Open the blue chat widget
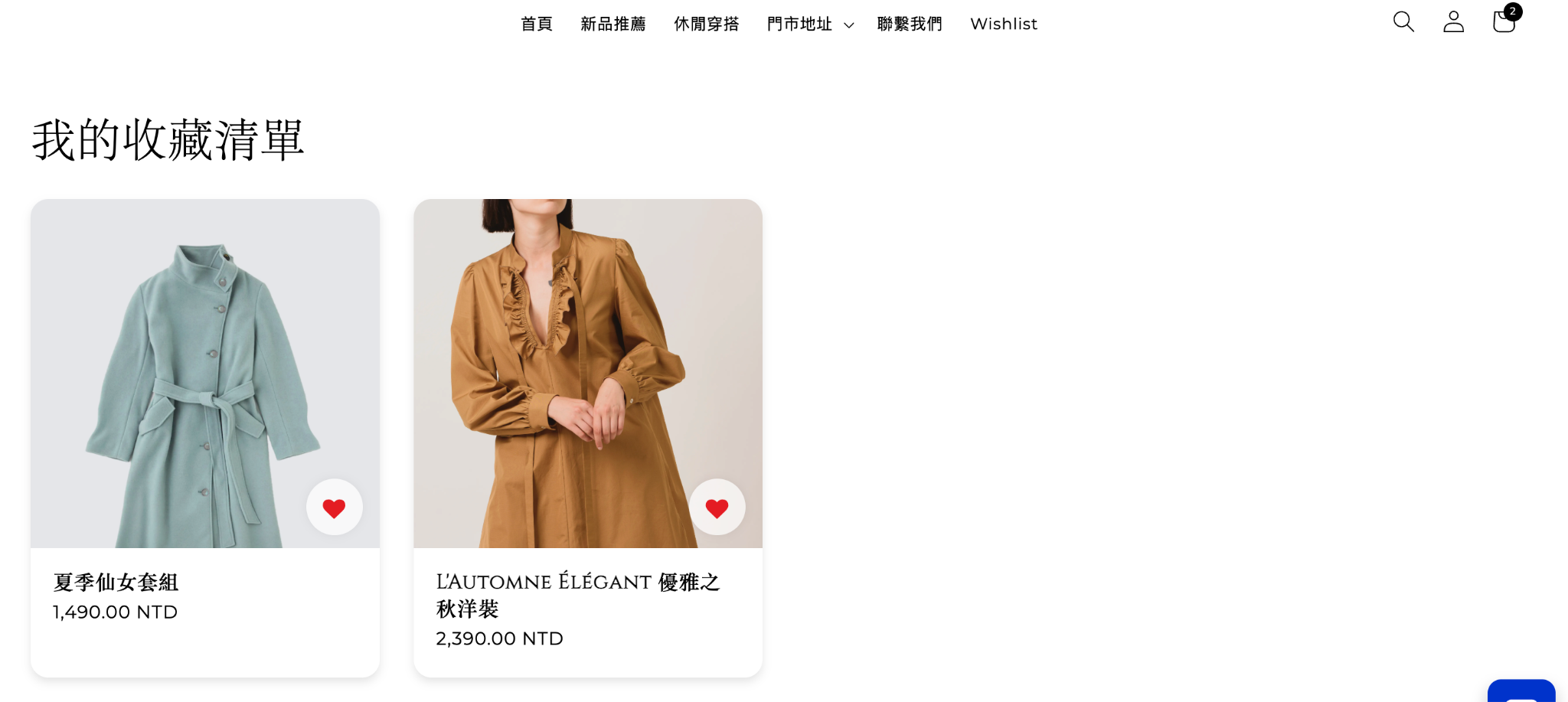This screenshot has width=1568, height=702. tap(1521, 691)
